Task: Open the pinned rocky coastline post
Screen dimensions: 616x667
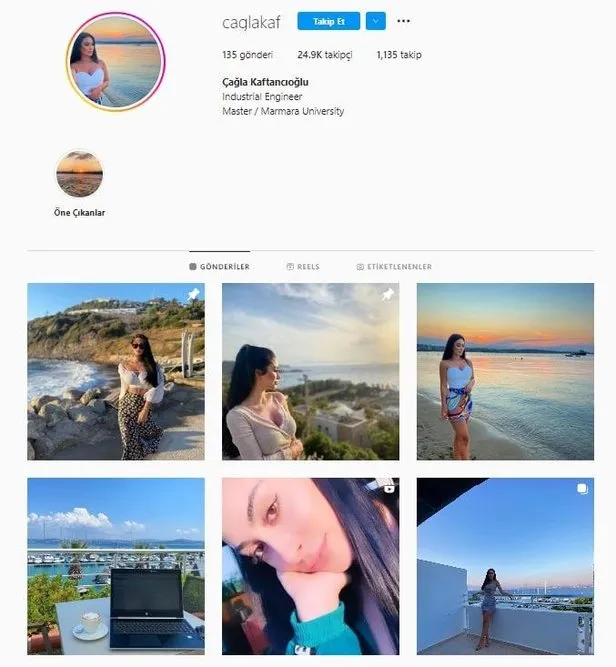Action: click(x=115, y=371)
